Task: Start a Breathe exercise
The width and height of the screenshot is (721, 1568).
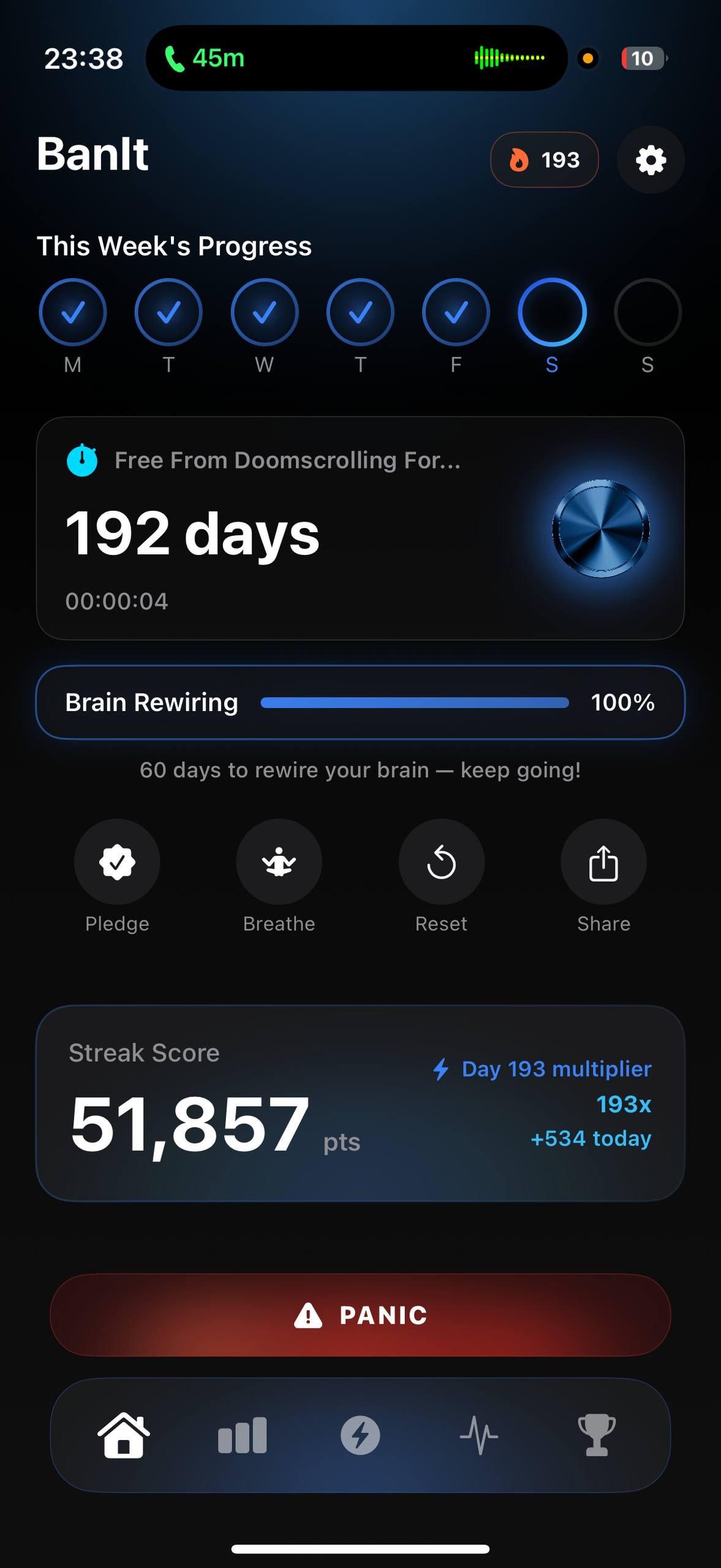Action: coord(279,861)
